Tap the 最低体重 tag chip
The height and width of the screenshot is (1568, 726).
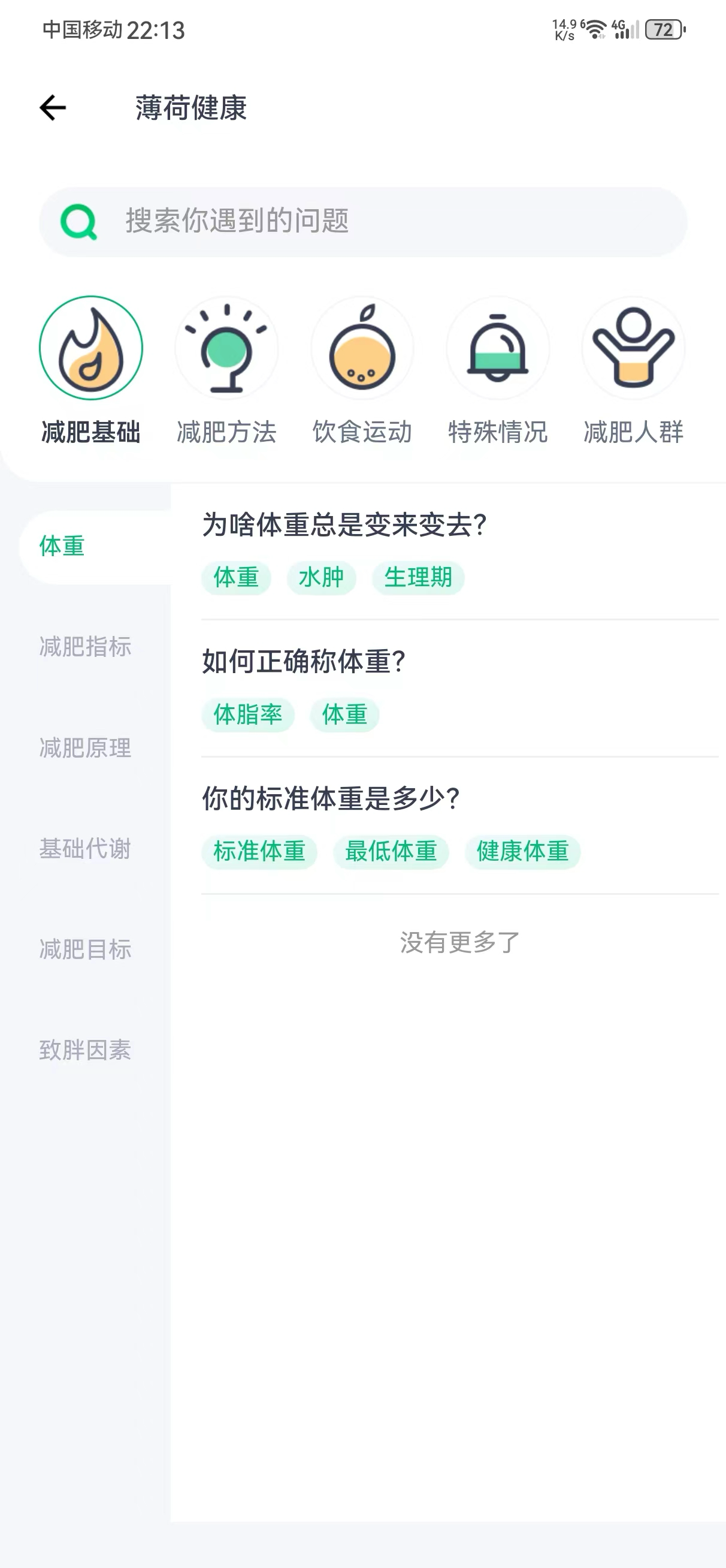[391, 852]
